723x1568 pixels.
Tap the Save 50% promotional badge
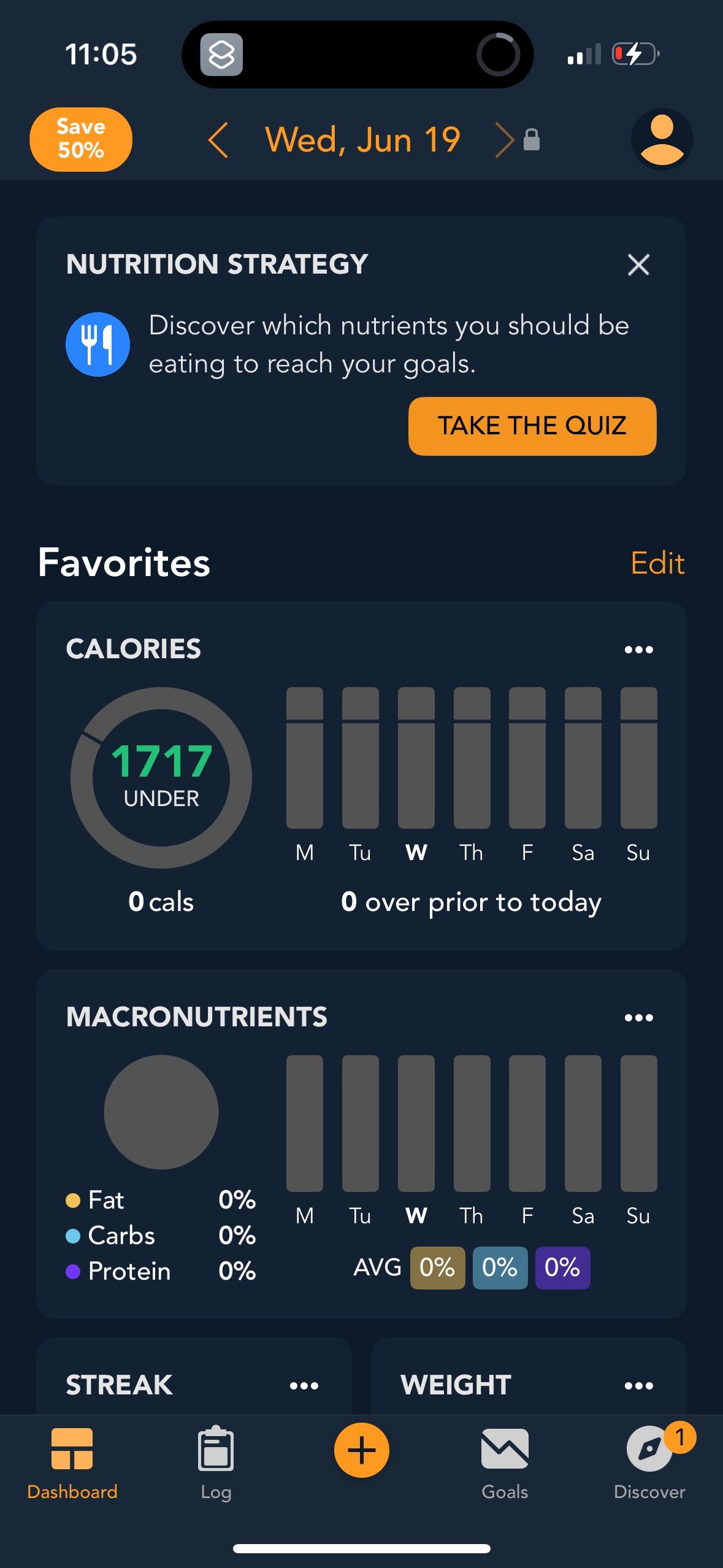(80, 139)
